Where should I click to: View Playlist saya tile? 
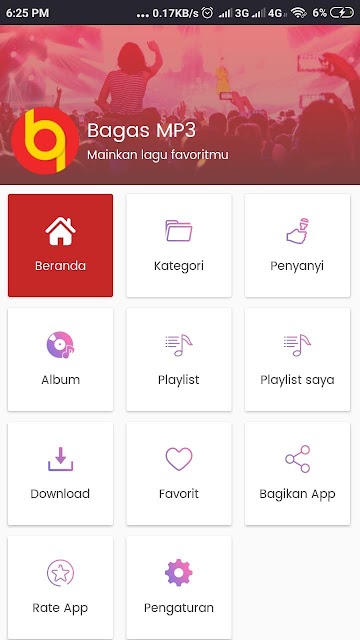point(297,359)
